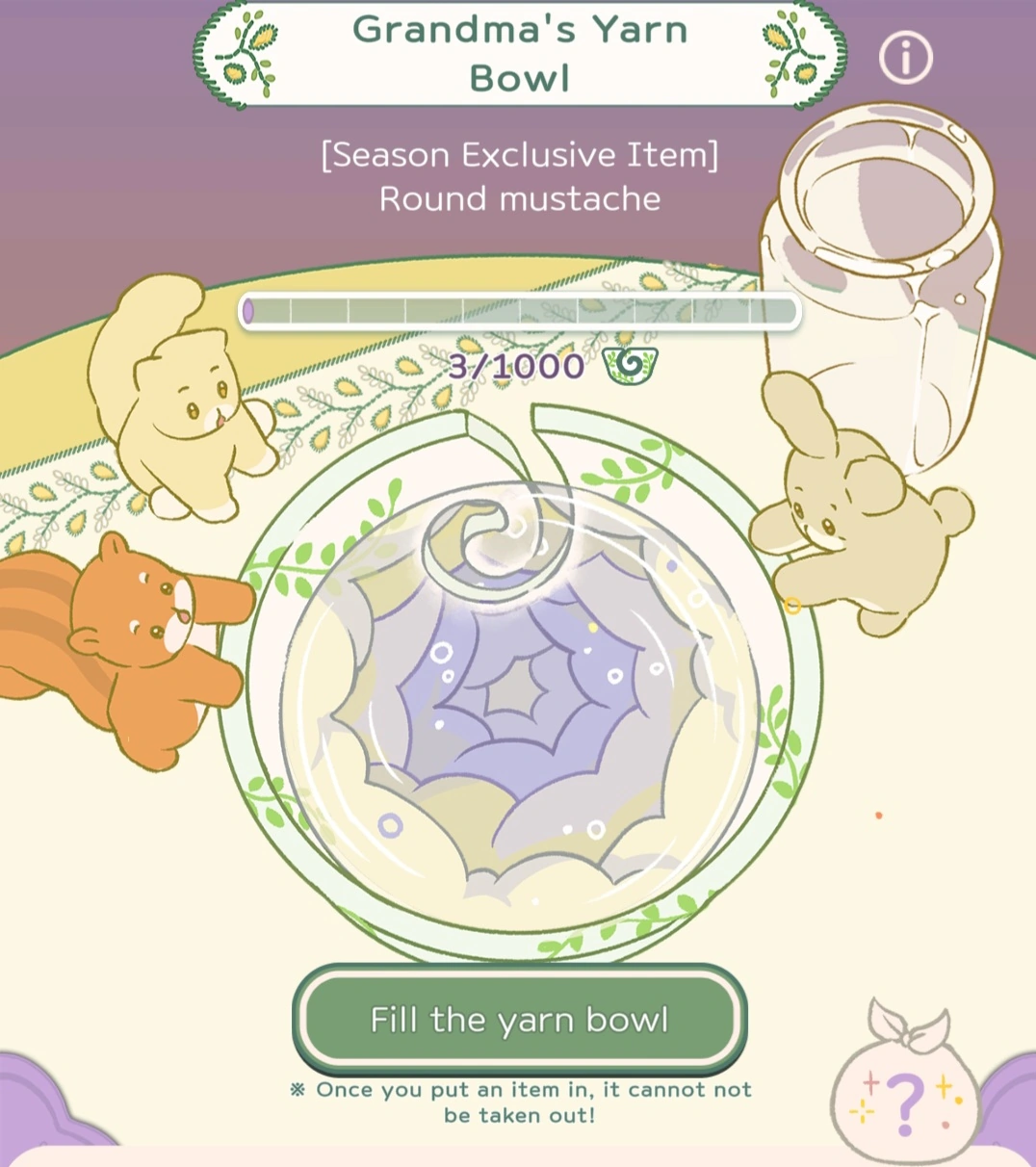Tap the Round mustache reward text

click(520, 198)
